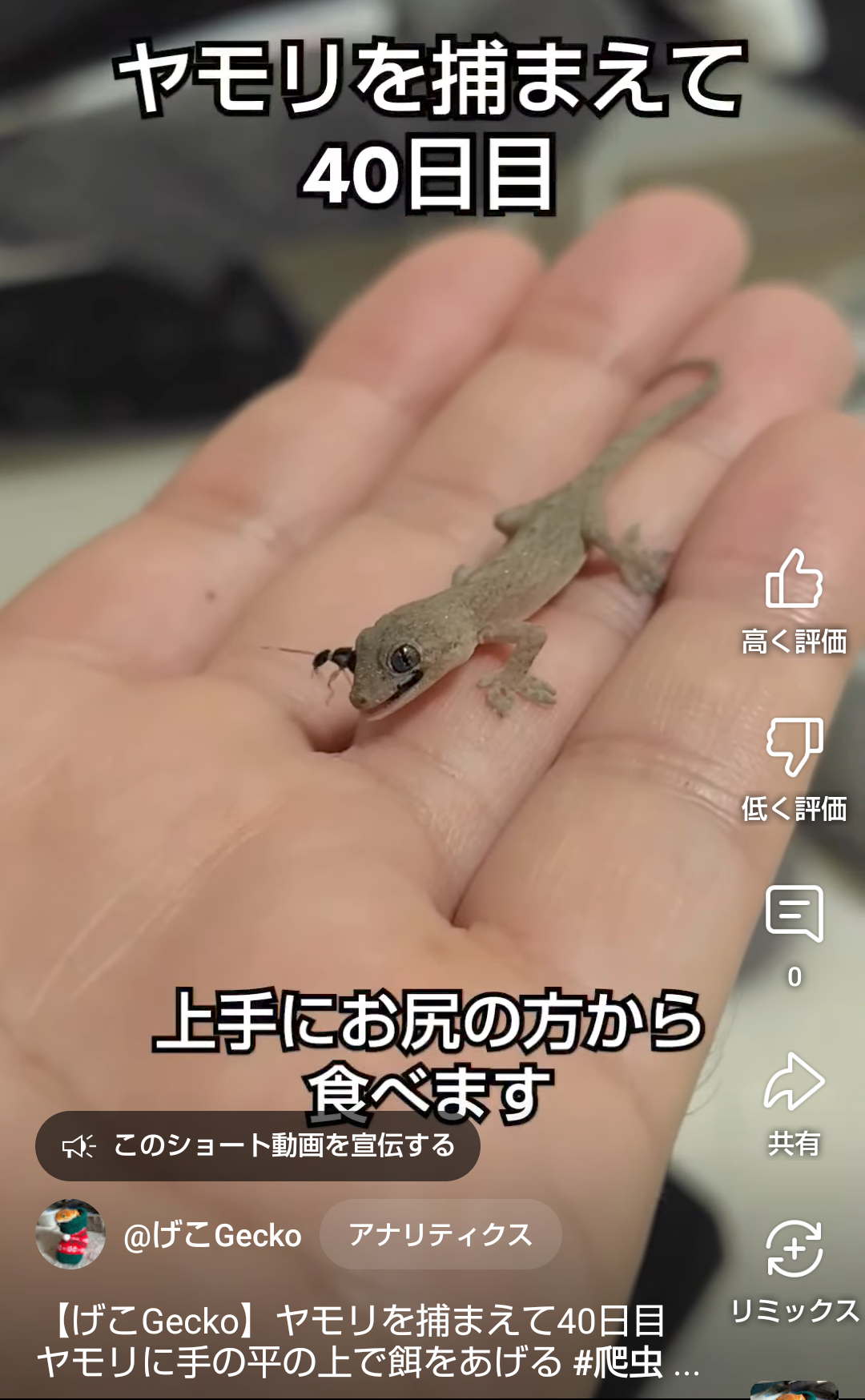This screenshot has height=1400, width=865.
Task: Tap the Remix (リミックス) button
Action: (794, 1249)
